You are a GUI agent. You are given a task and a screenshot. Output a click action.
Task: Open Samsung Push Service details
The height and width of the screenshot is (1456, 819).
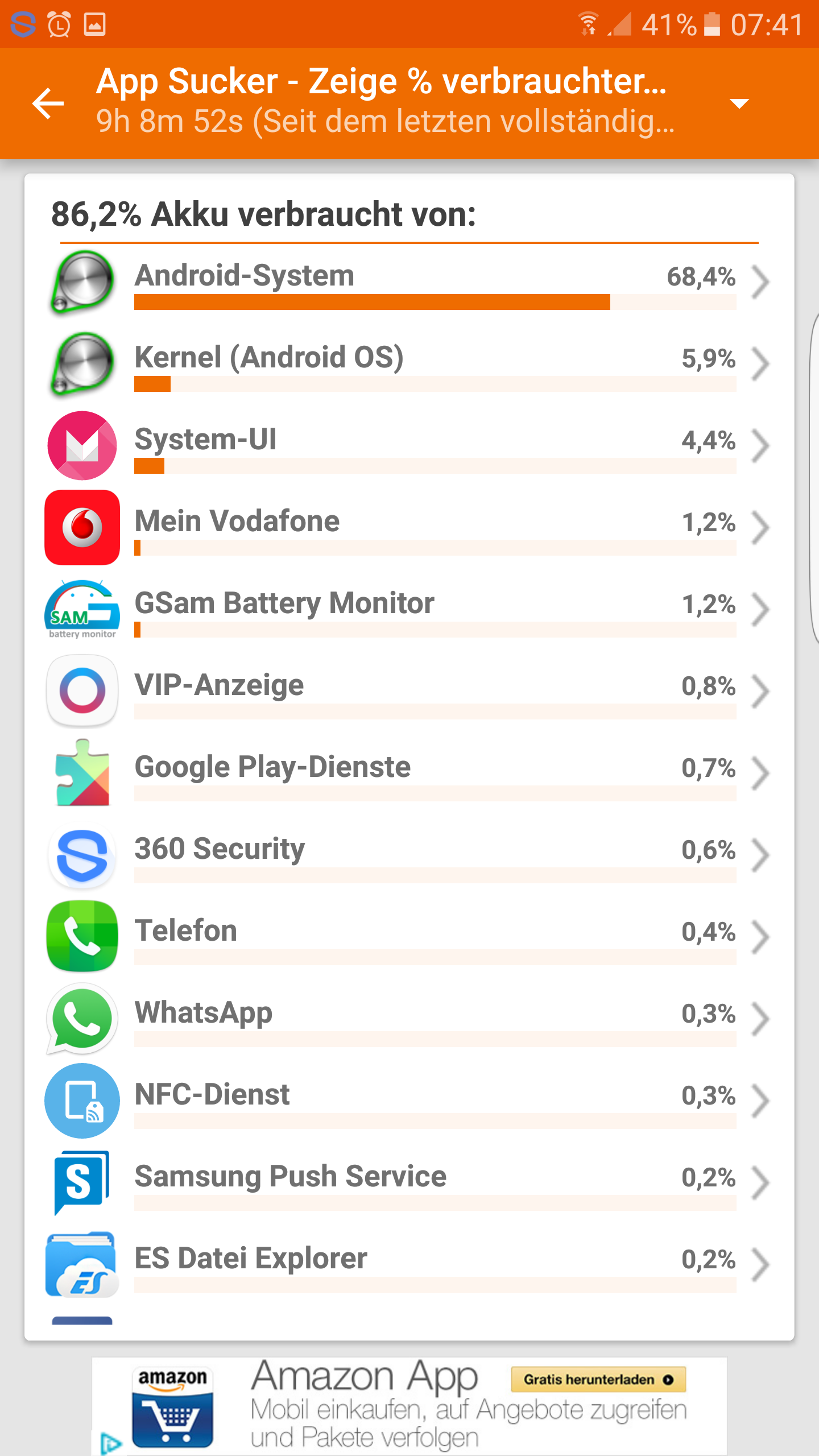click(x=409, y=1184)
